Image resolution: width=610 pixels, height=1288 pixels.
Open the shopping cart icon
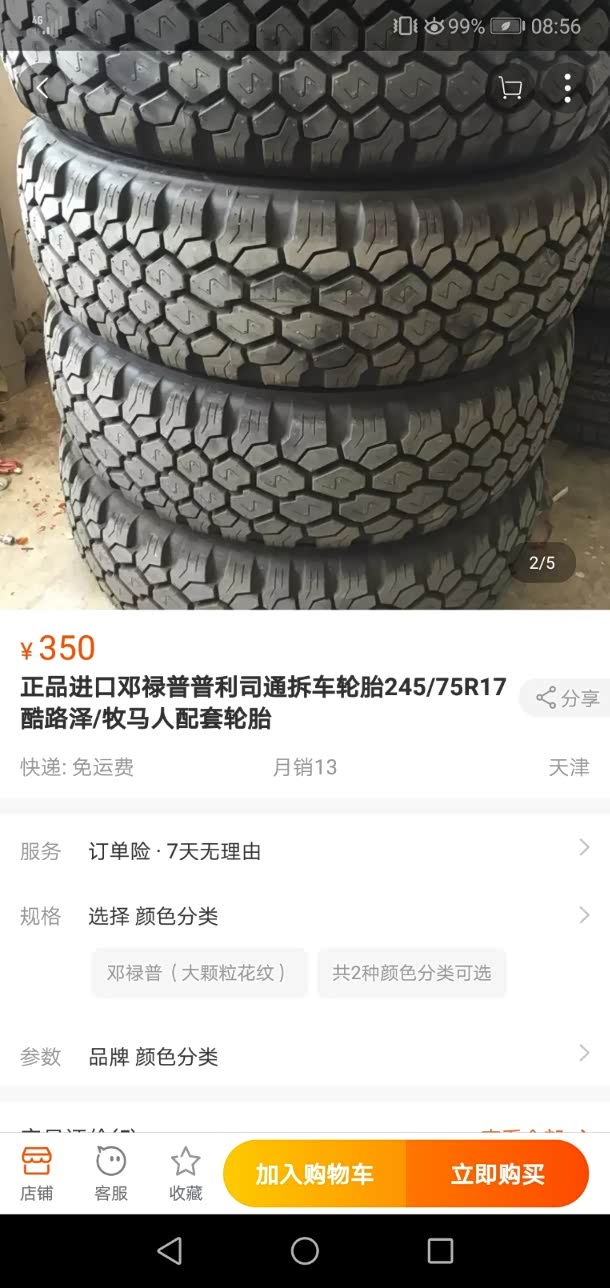coord(510,88)
